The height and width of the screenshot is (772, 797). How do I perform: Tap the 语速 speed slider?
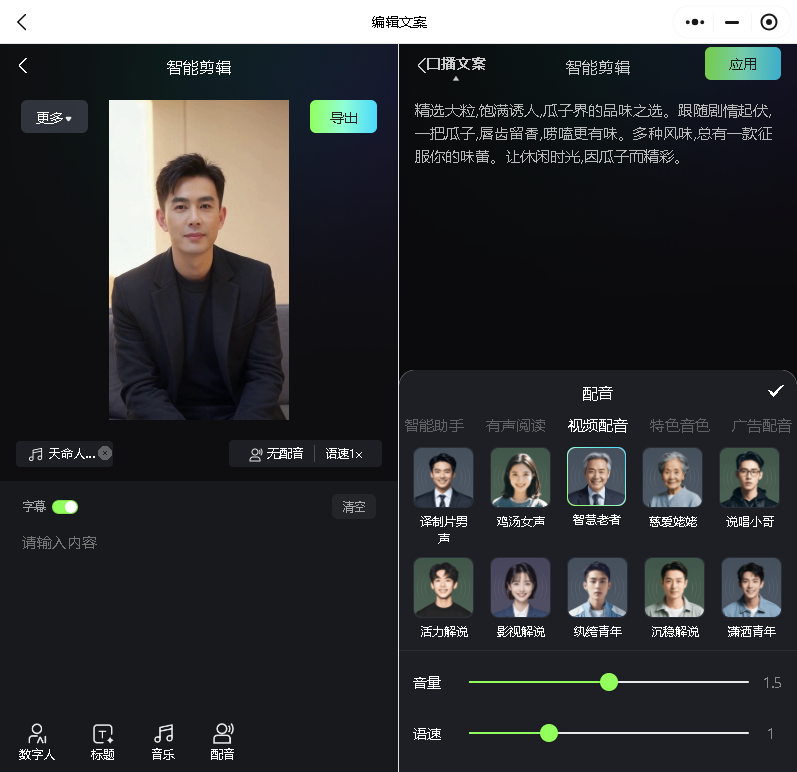pyautogui.click(x=548, y=733)
